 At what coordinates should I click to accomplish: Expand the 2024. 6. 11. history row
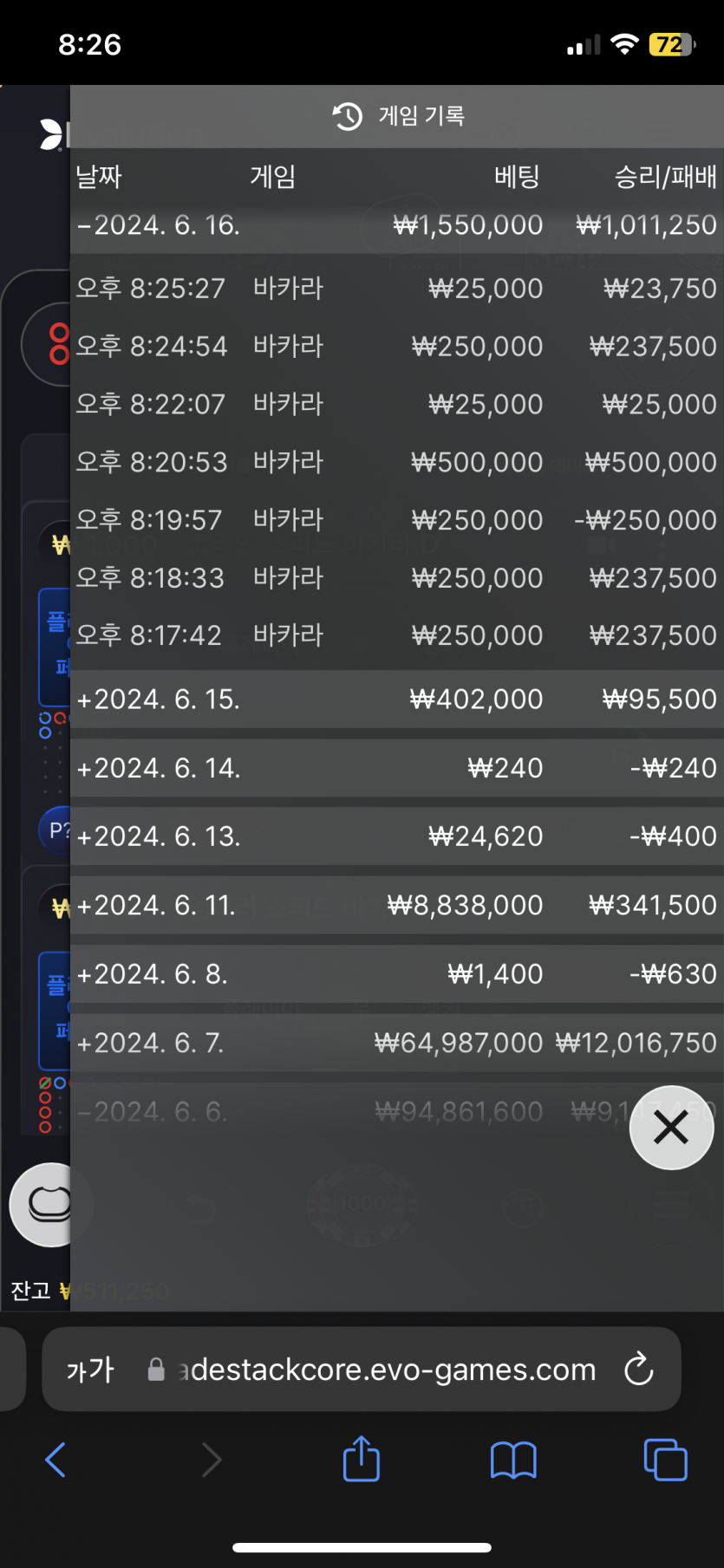point(397,905)
